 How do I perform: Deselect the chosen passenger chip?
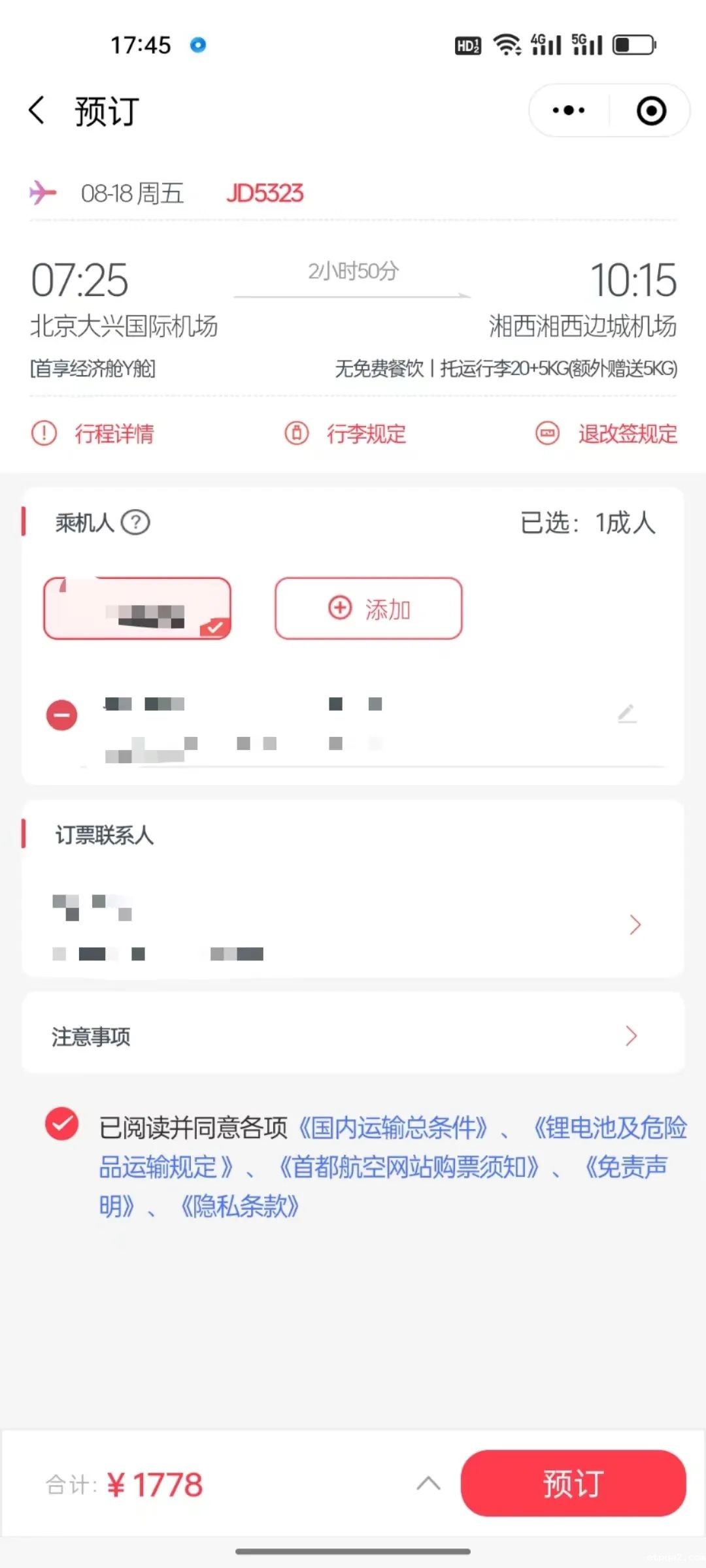point(137,608)
